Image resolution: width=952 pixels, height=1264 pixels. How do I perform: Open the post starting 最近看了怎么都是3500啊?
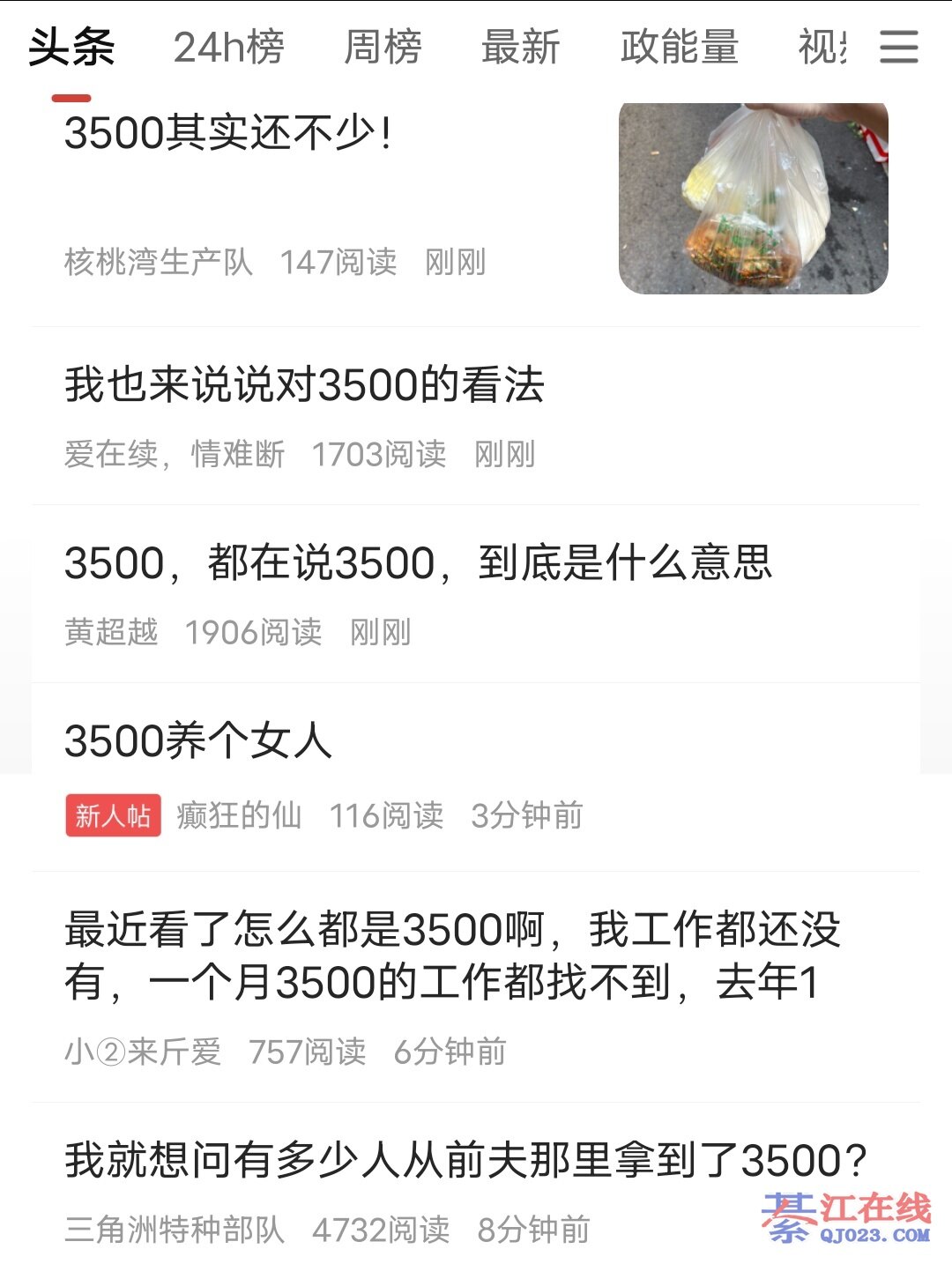point(451,955)
